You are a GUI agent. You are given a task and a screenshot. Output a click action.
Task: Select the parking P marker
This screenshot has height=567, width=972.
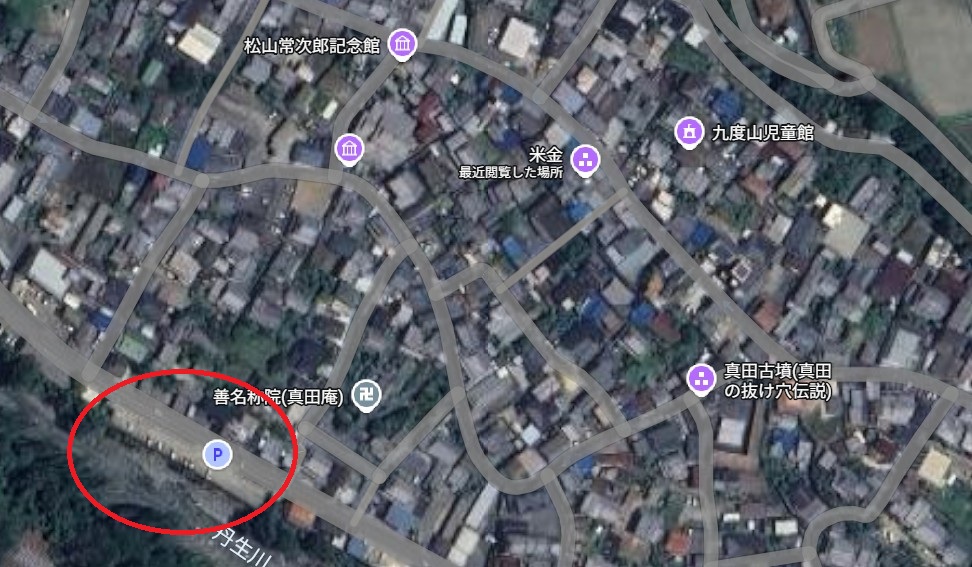[217, 455]
